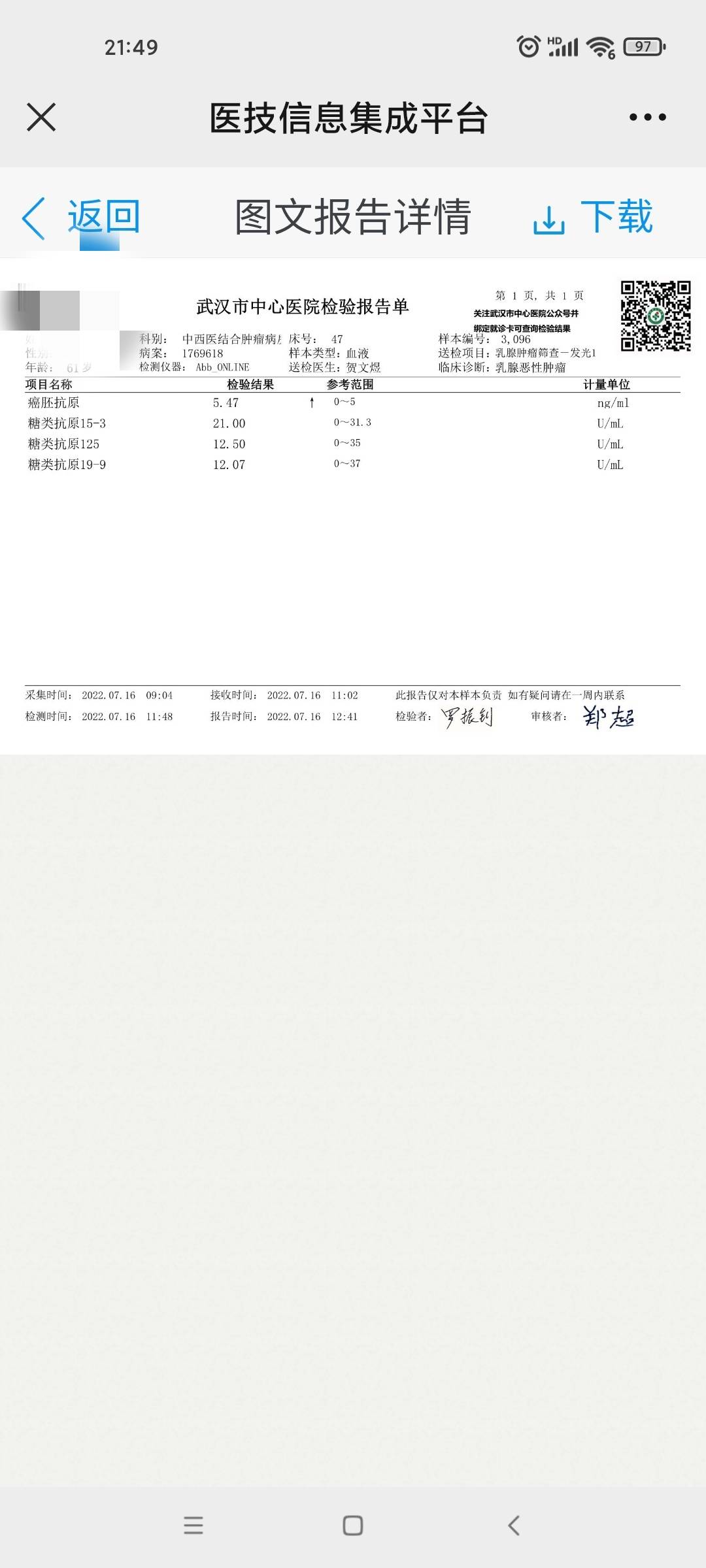
Task: Tap the hospital report header title
Action: (x=301, y=306)
